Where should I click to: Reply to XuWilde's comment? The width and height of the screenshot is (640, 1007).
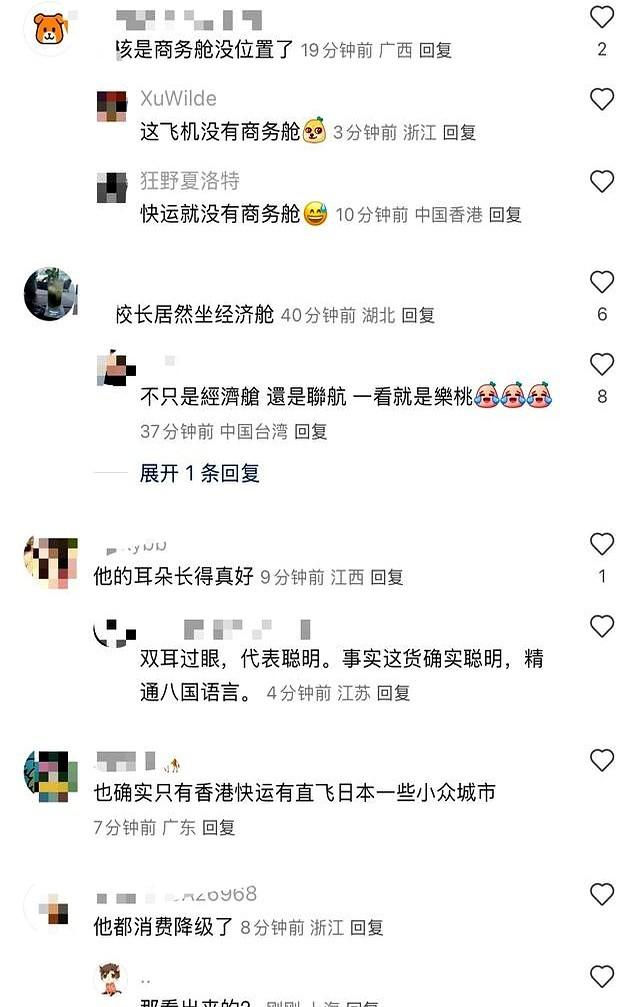pos(459,132)
